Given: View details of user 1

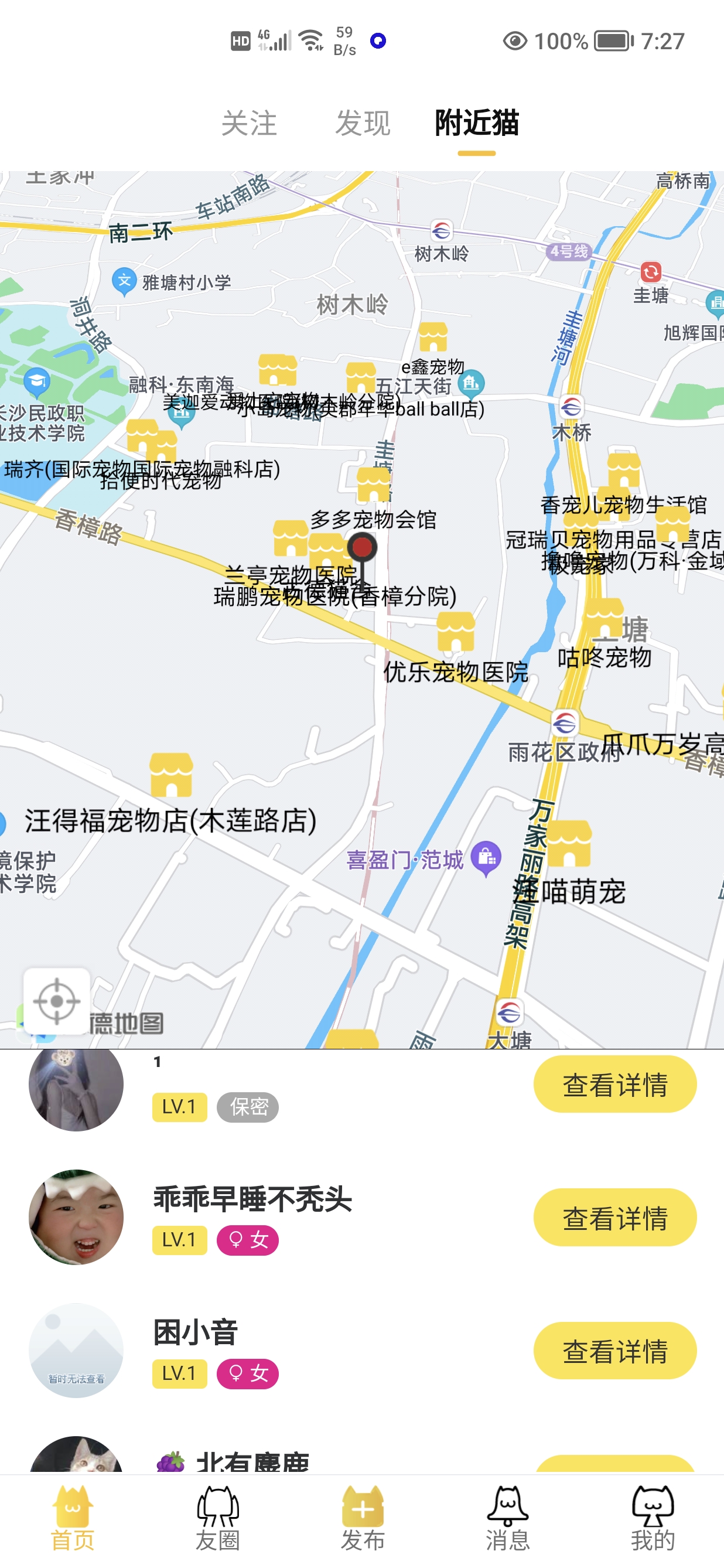Looking at the screenshot, I should click(614, 1085).
